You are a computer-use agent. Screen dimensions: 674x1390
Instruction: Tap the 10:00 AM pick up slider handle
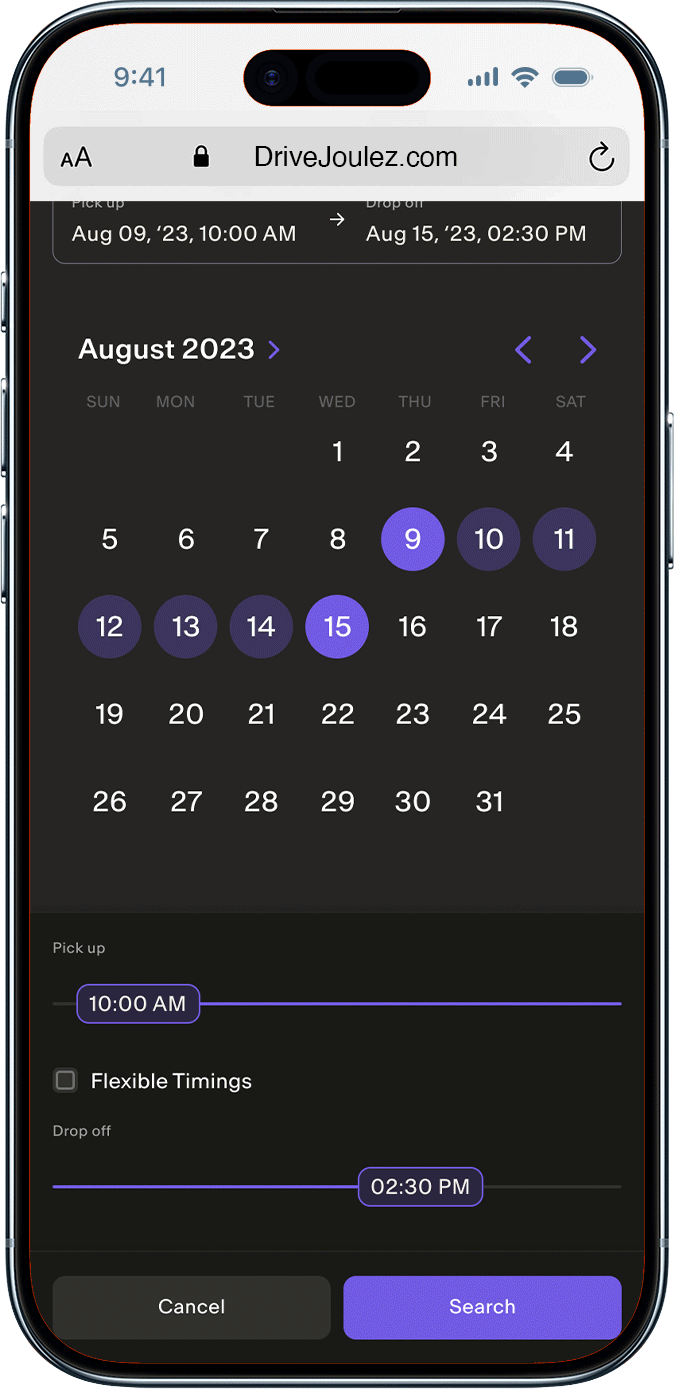coord(138,1004)
